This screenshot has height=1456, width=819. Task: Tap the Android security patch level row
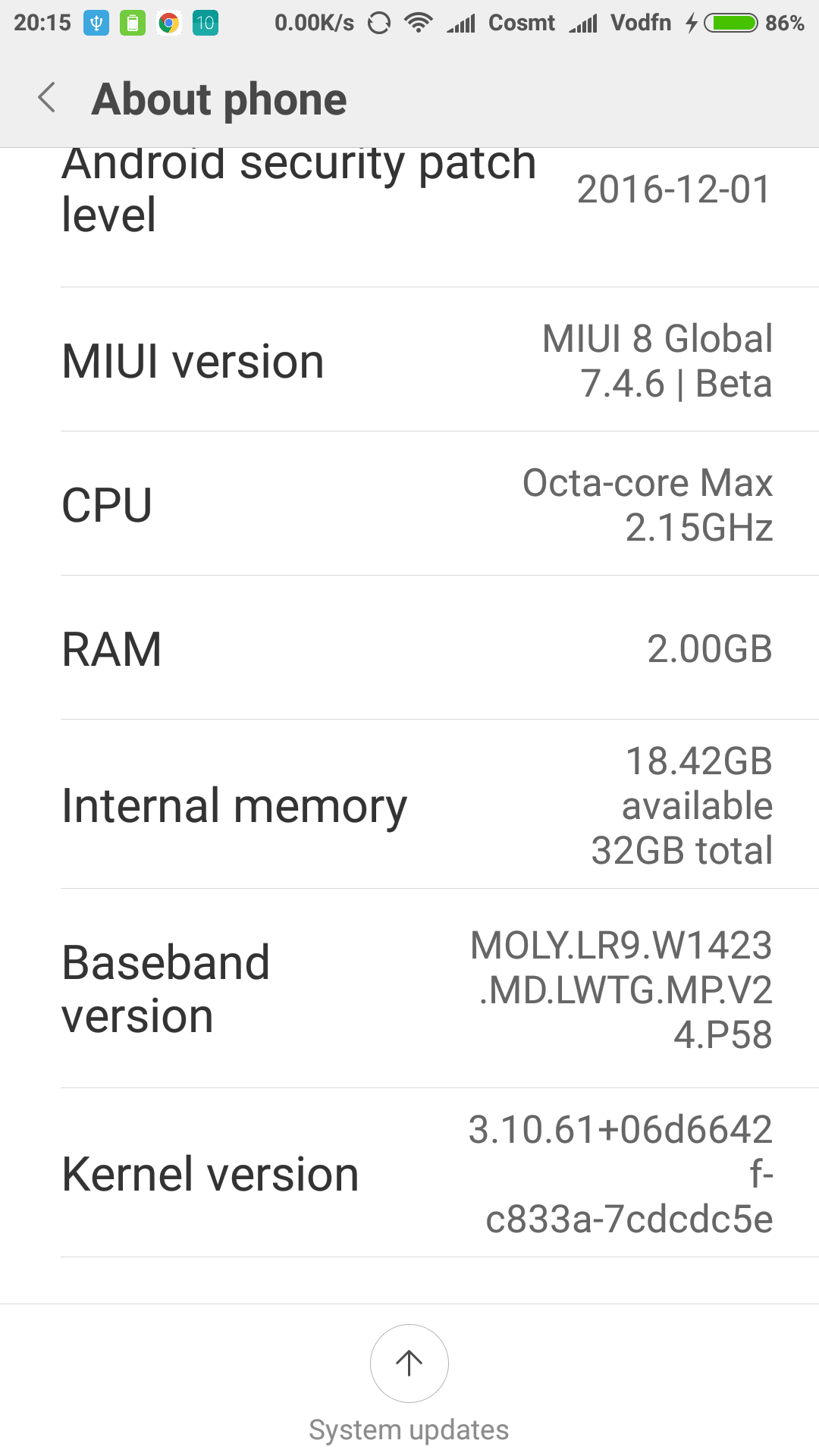[x=409, y=205]
